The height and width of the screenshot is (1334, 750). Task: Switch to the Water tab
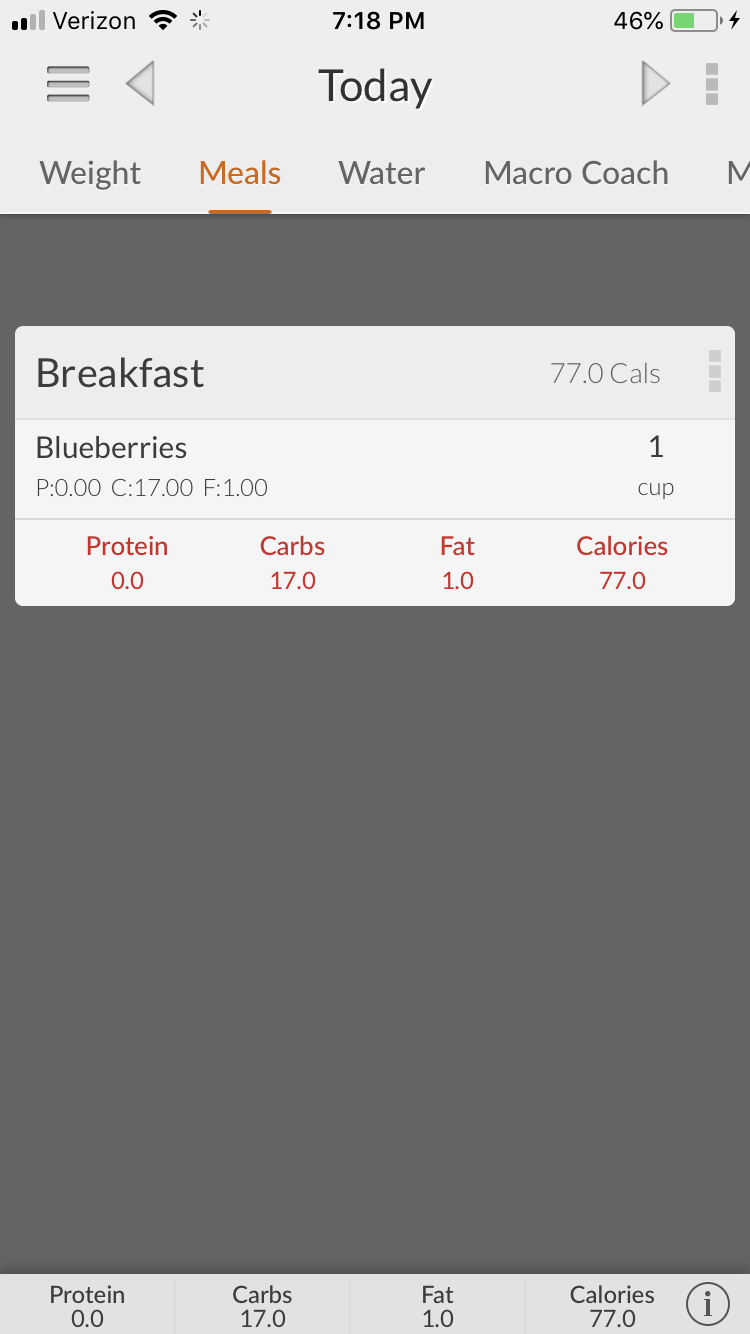click(382, 173)
